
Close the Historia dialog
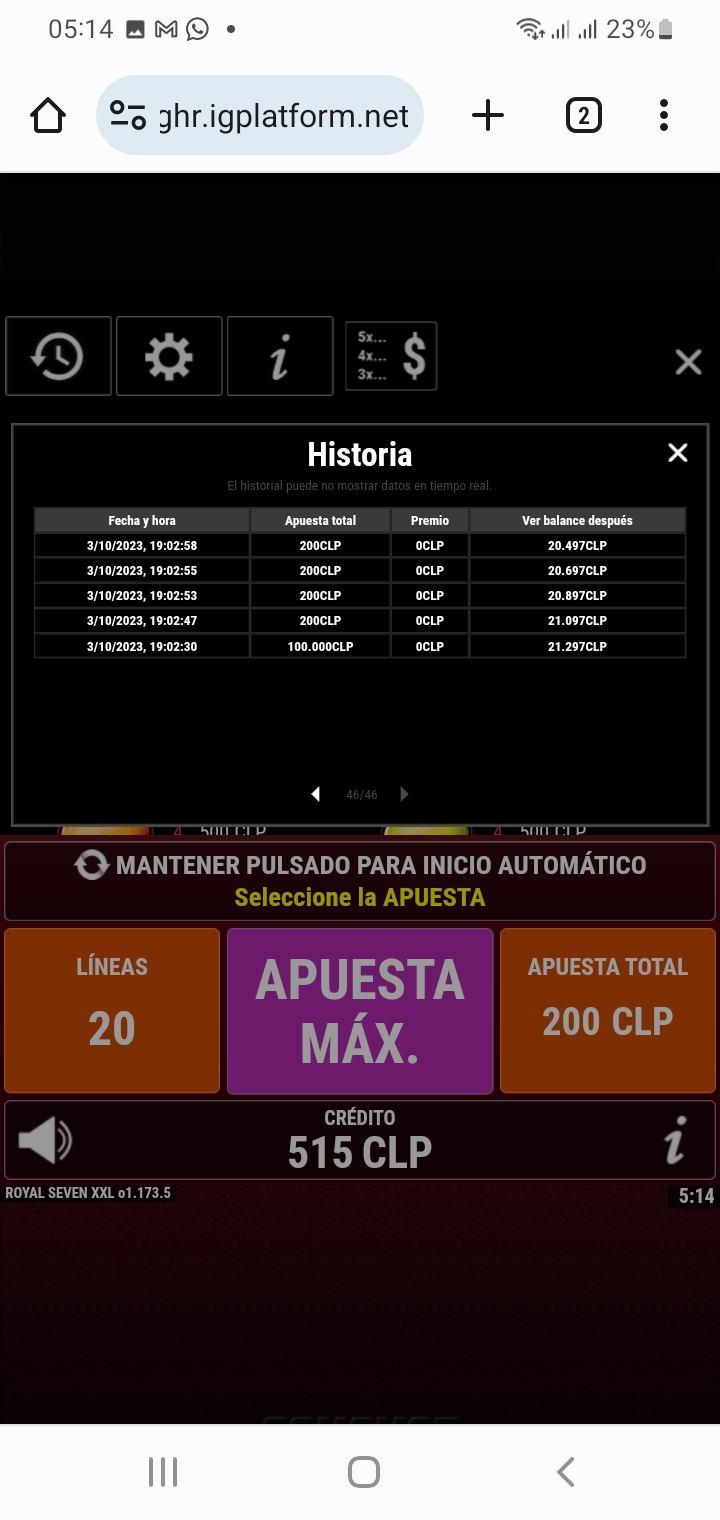(678, 453)
